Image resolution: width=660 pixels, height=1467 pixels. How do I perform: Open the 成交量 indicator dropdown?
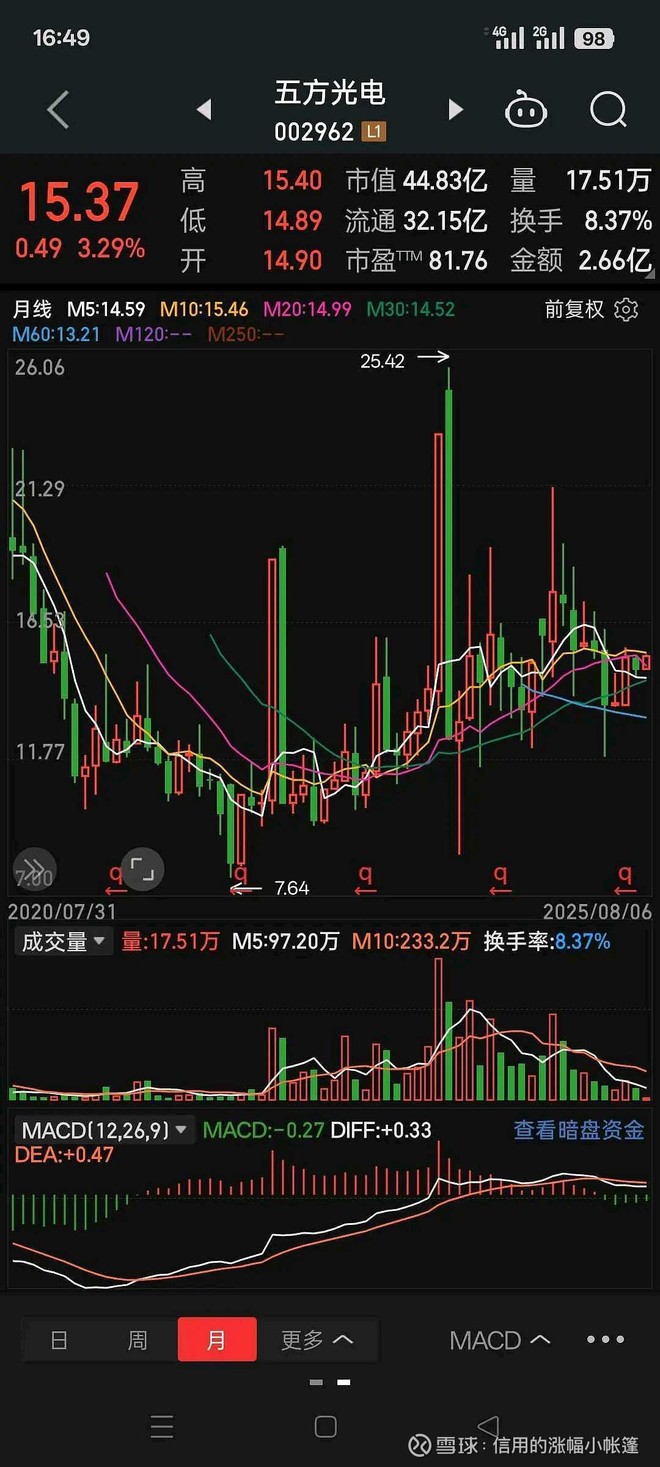pos(63,942)
